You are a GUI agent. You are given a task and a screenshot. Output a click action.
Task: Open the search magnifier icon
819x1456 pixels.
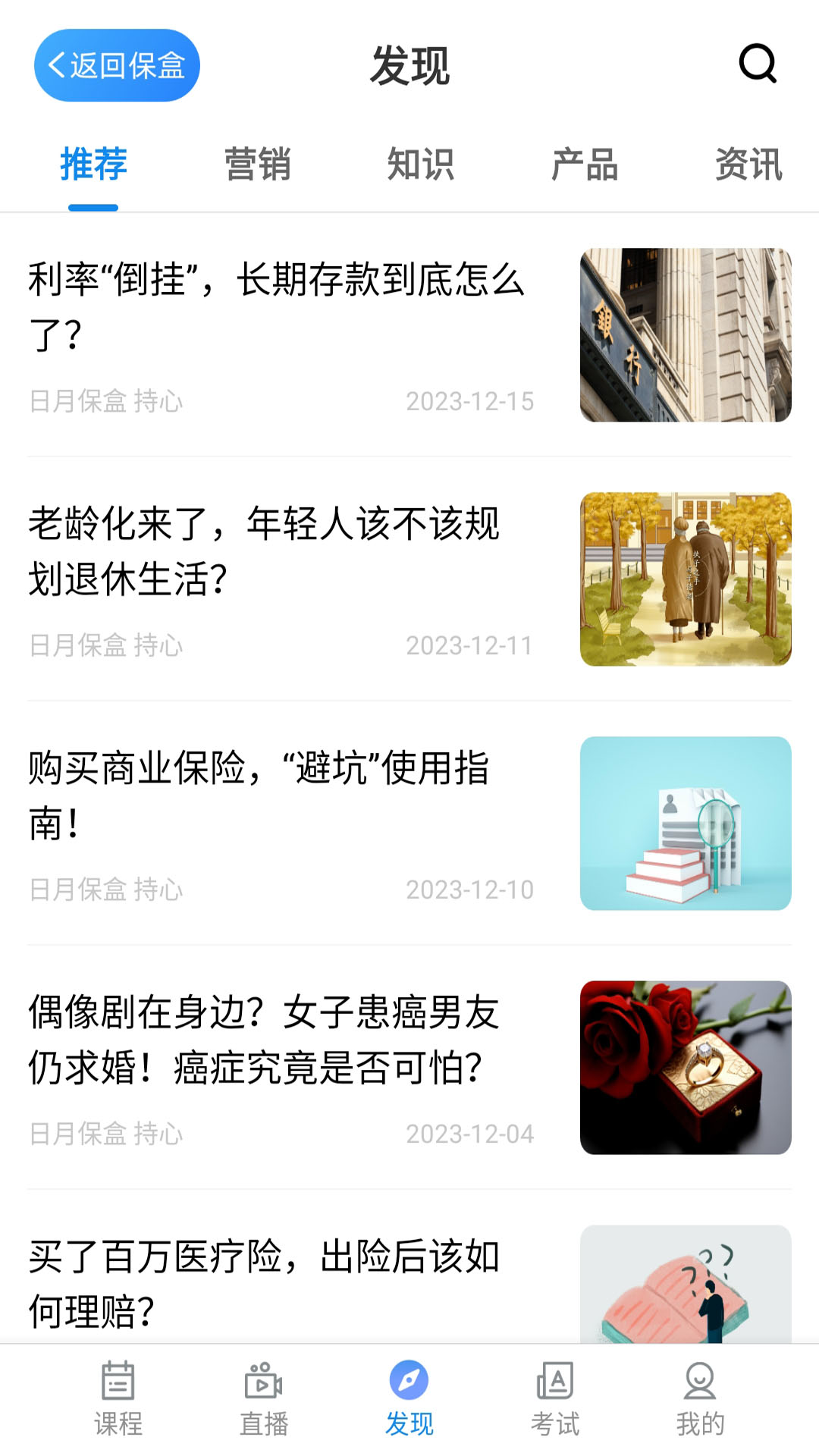click(x=758, y=64)
